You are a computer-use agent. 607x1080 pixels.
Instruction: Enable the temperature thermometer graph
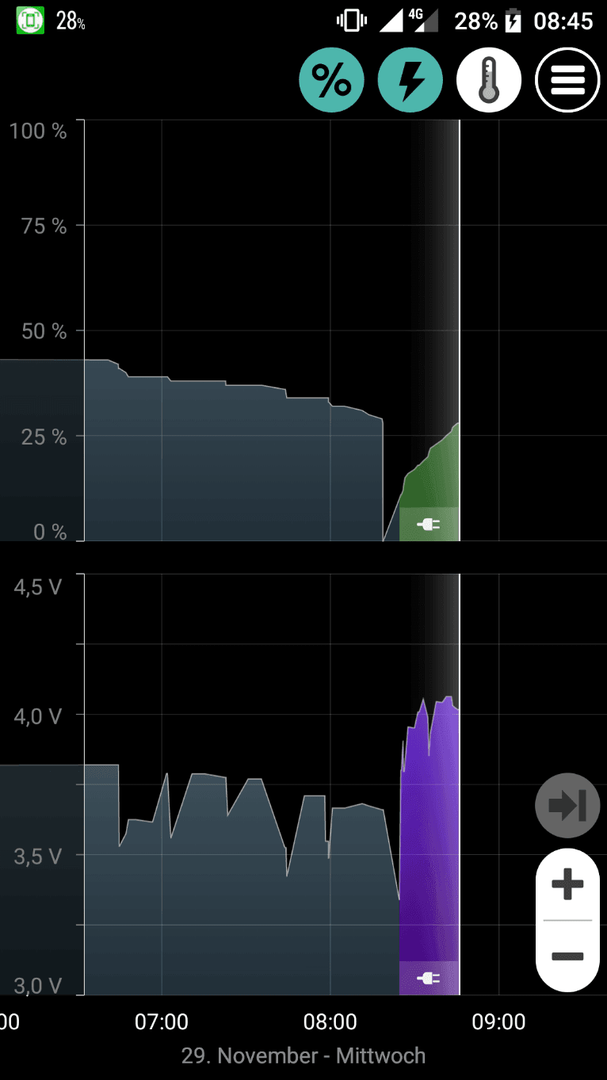(x=489, y=80)
